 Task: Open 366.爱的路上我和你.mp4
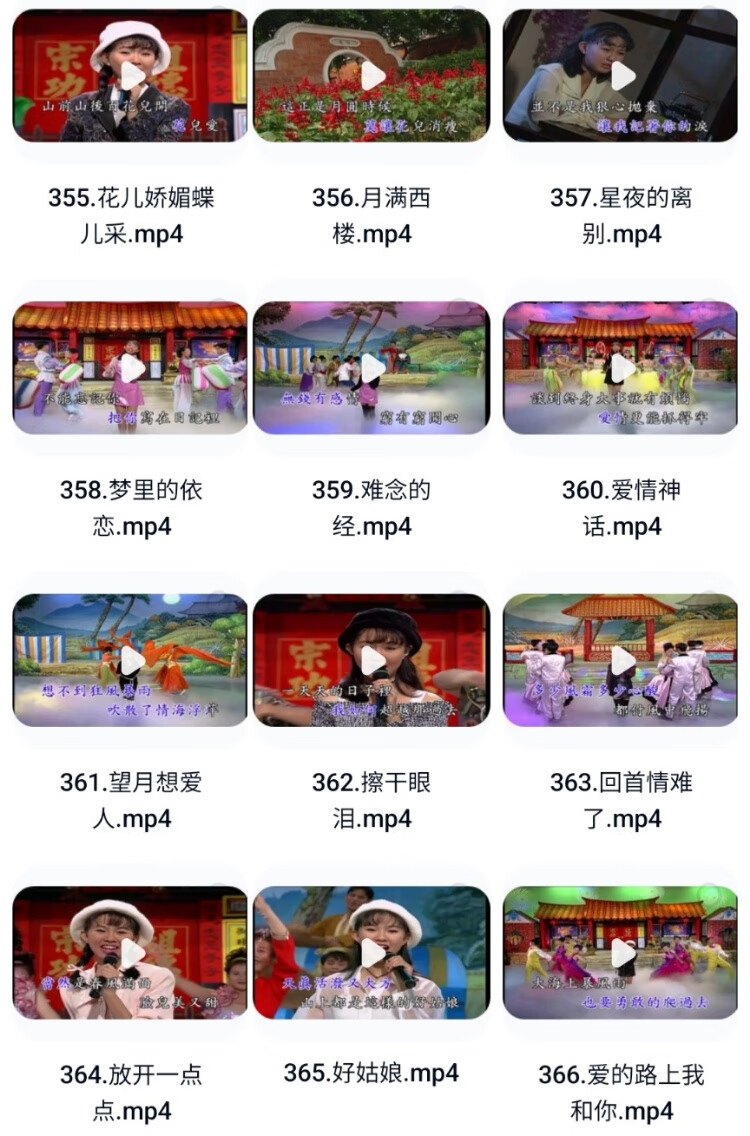[x=620, y=953]
